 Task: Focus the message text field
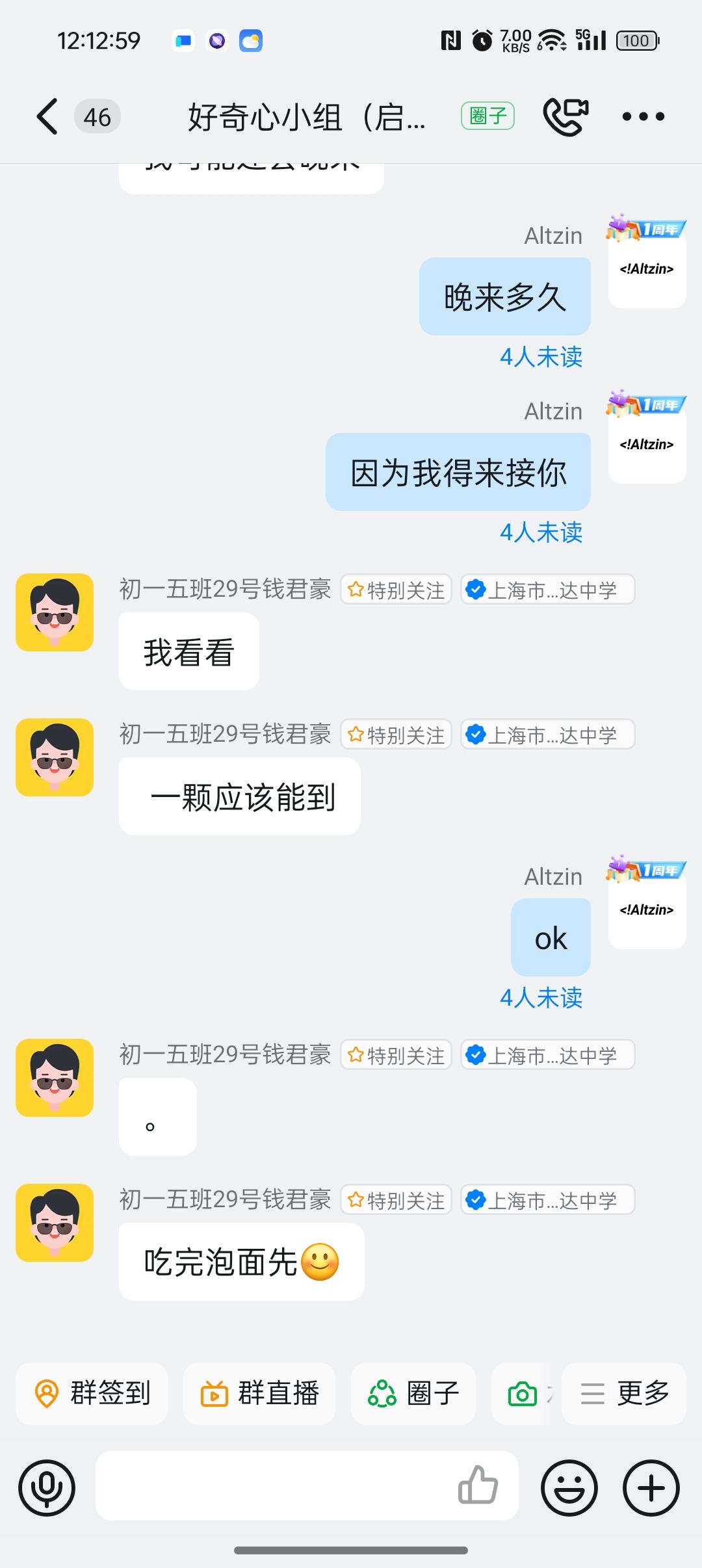point(273,1486)
